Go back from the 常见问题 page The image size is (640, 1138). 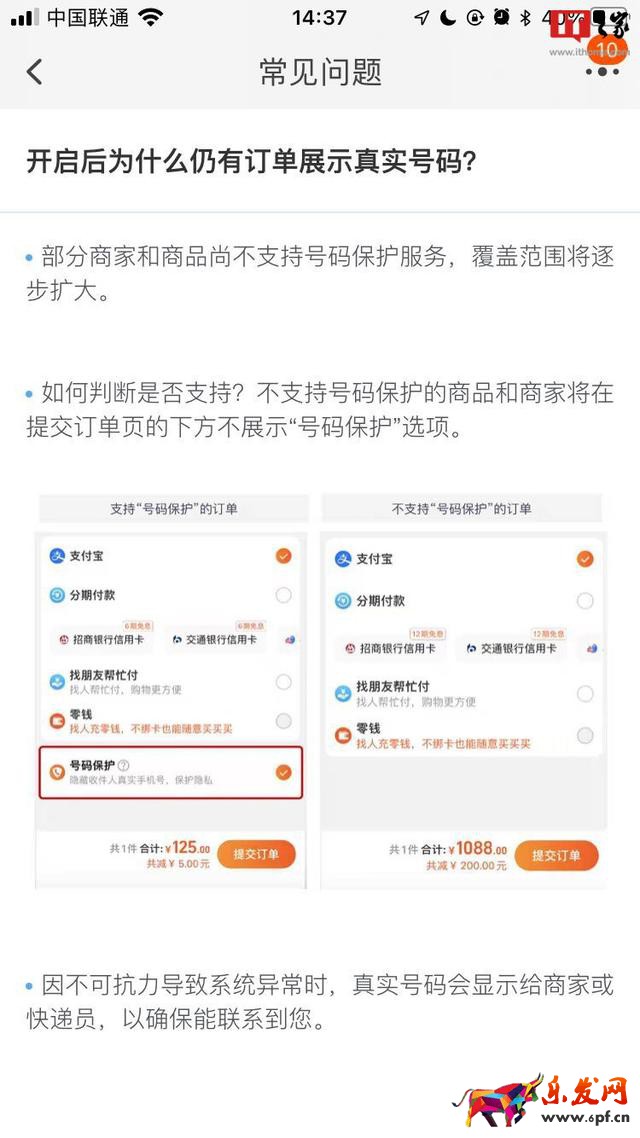coord(35,72)
